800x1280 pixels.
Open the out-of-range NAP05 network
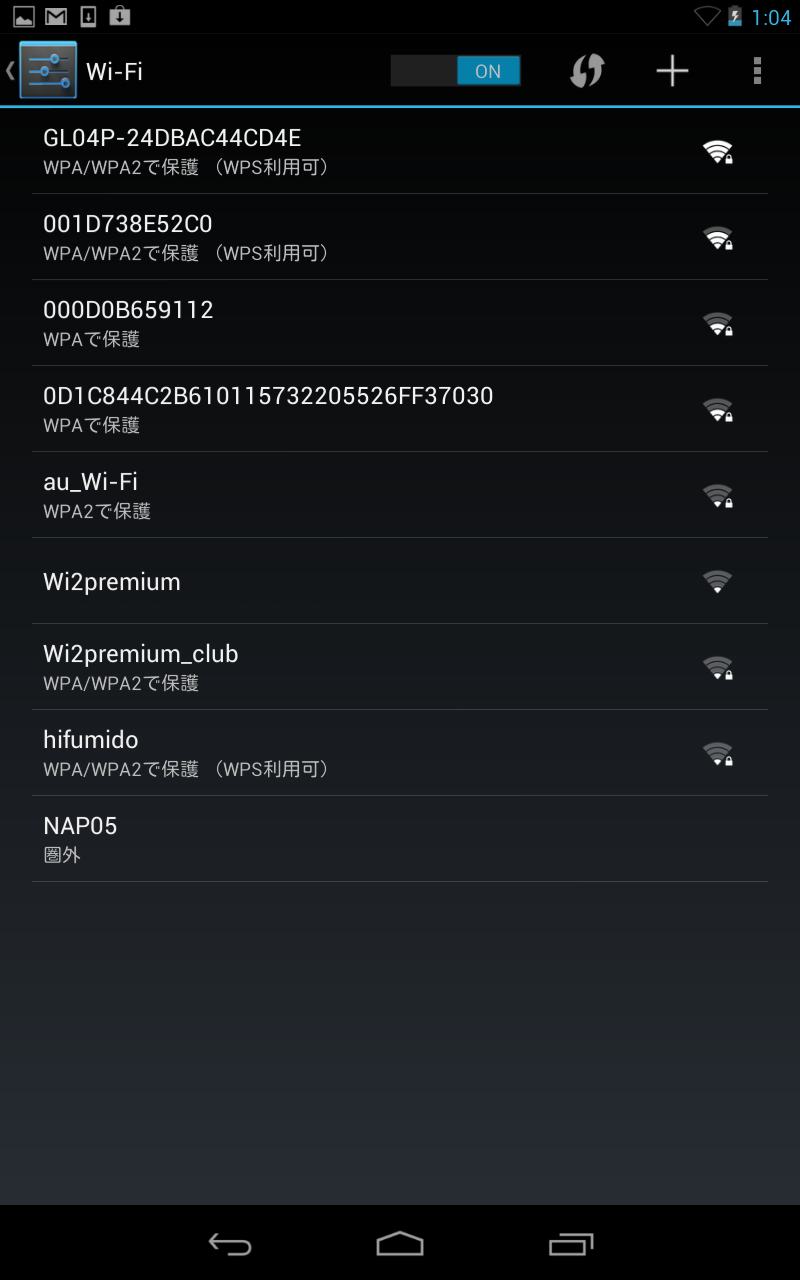pyautogui.click(x=400, y=839)
